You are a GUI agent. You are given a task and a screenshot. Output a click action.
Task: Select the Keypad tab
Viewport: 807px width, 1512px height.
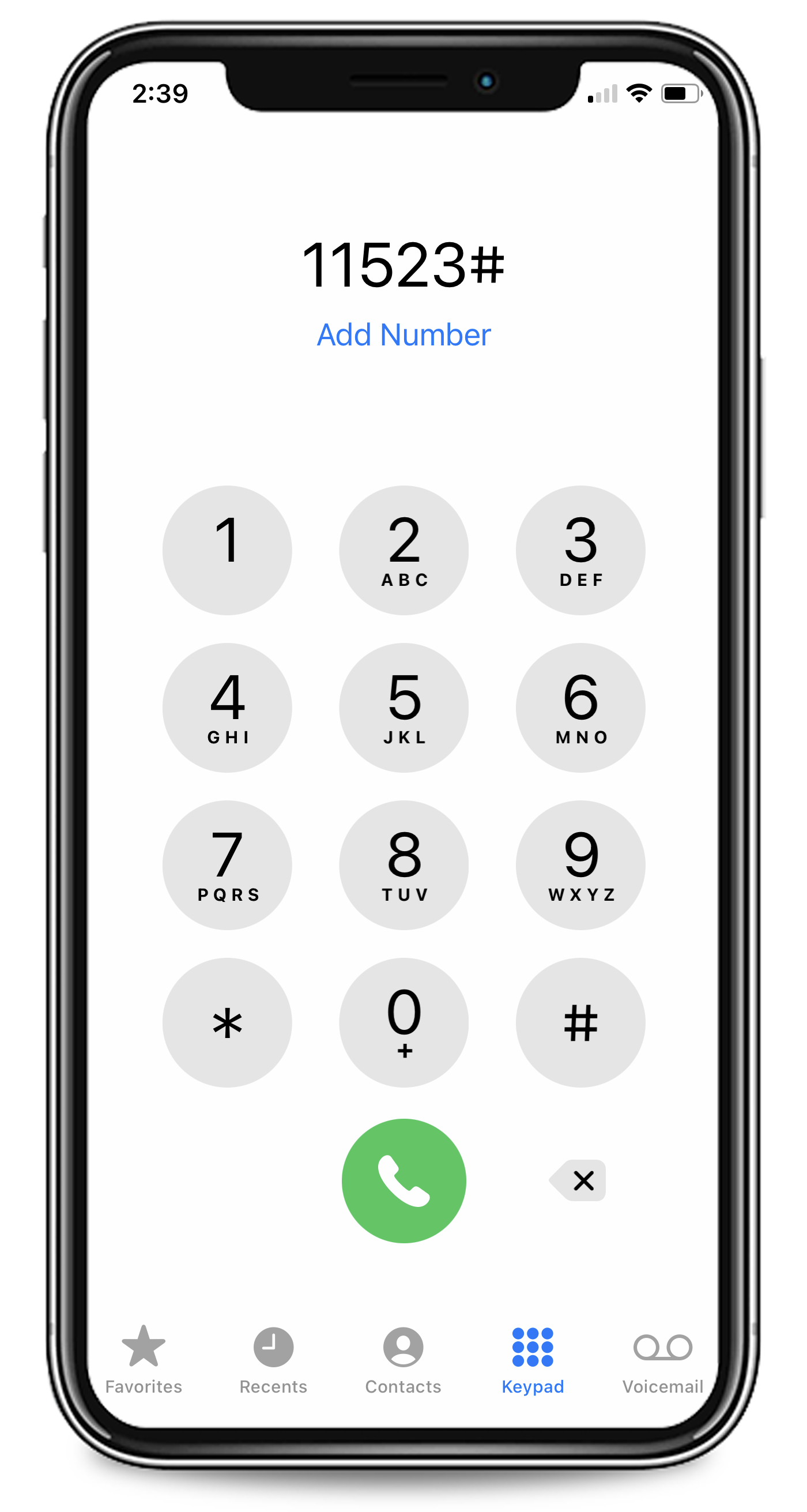(532, 1359)
